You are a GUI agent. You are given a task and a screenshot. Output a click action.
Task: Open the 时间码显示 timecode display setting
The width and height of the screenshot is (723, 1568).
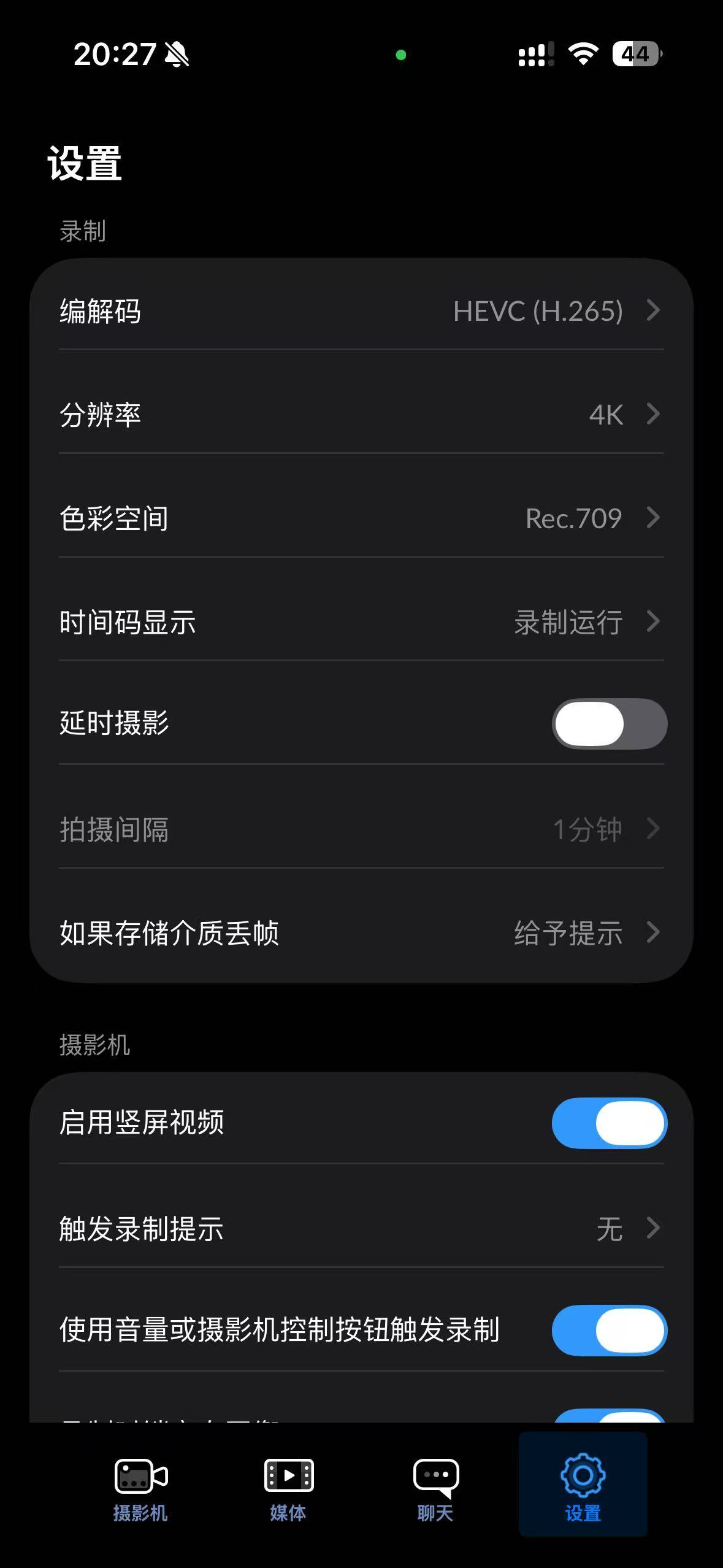361,622
